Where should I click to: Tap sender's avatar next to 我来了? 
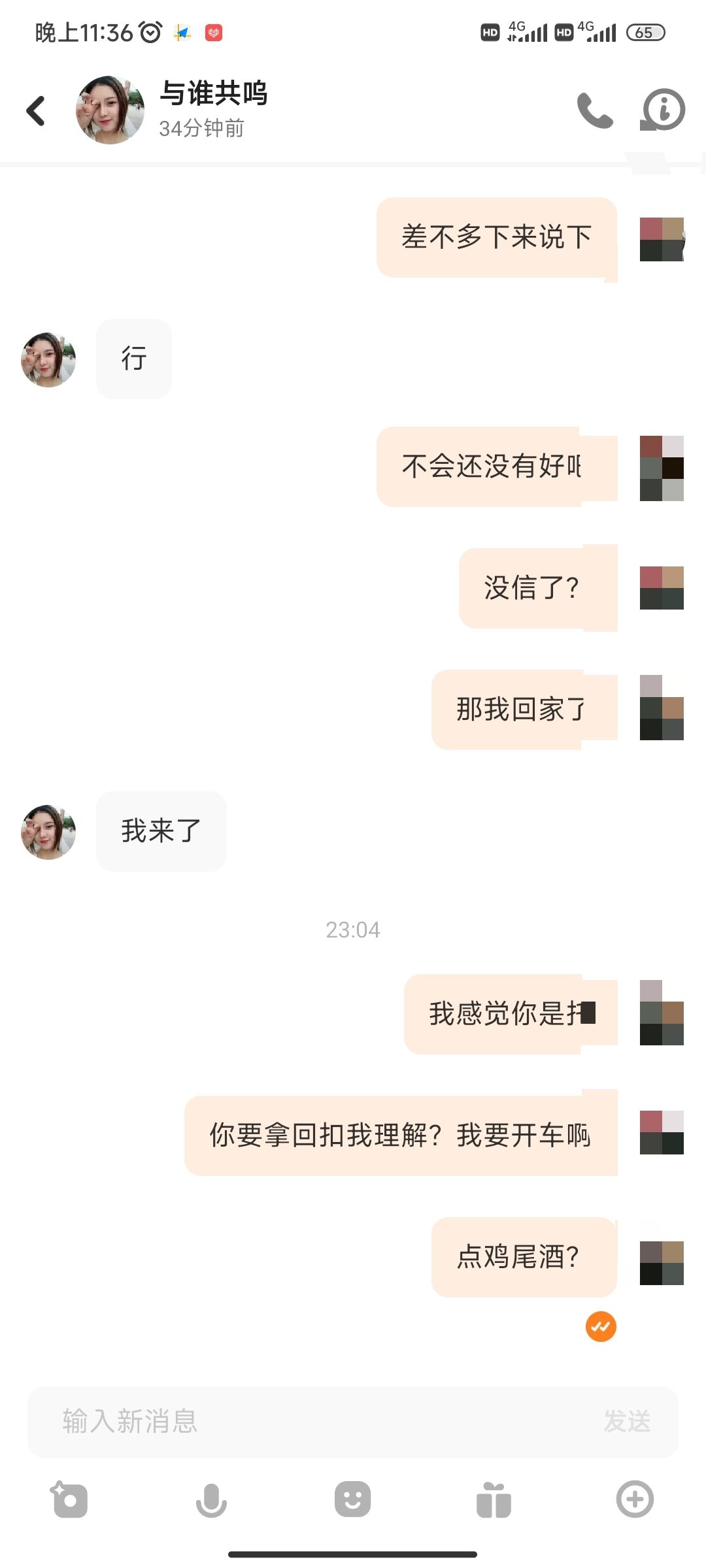coord(48,832)
